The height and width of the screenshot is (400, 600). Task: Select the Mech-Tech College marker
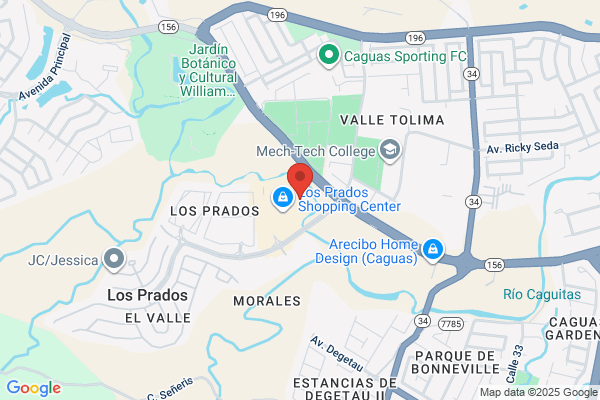click(x=390, y=151)
